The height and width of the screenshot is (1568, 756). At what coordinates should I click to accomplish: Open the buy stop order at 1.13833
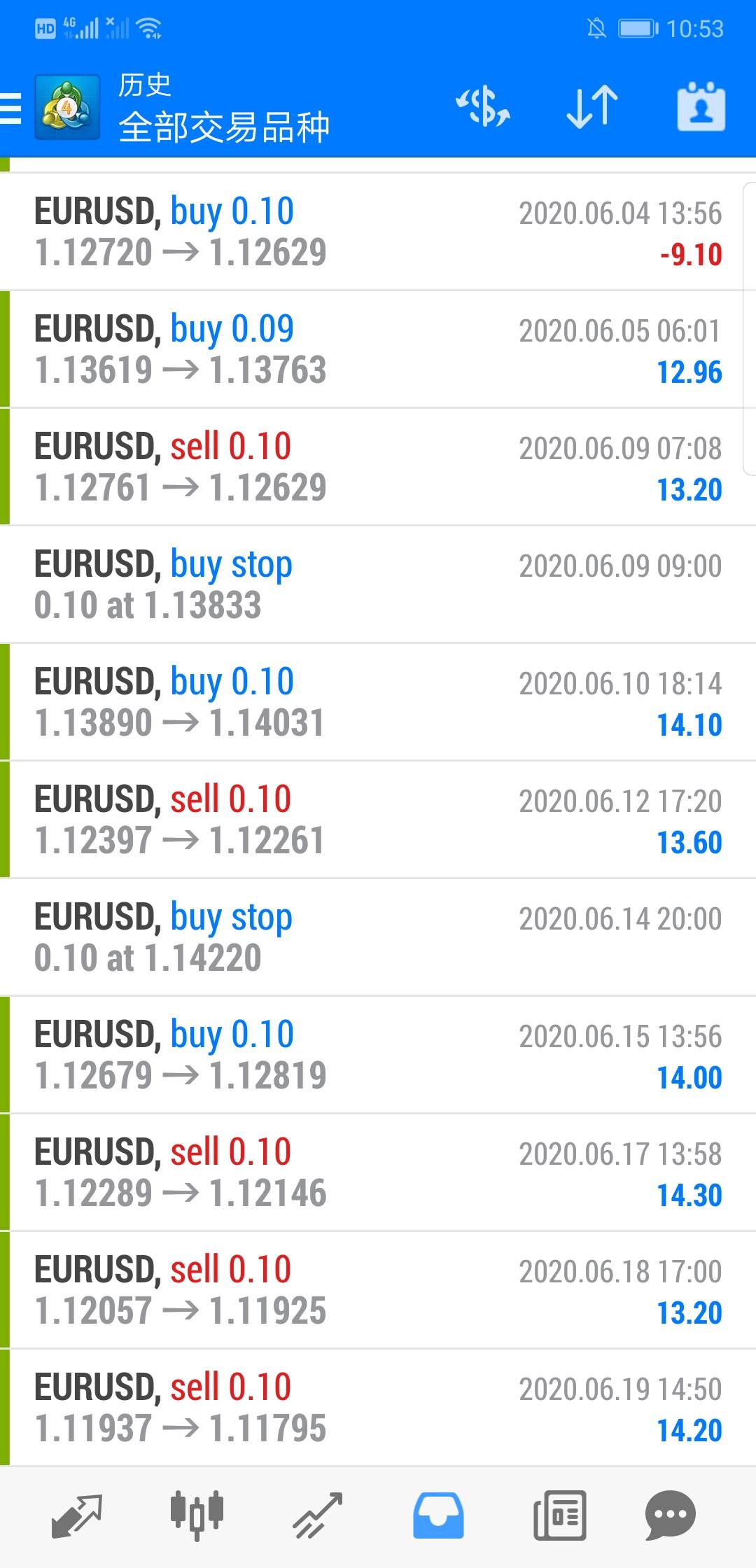(x=378, y=584)
